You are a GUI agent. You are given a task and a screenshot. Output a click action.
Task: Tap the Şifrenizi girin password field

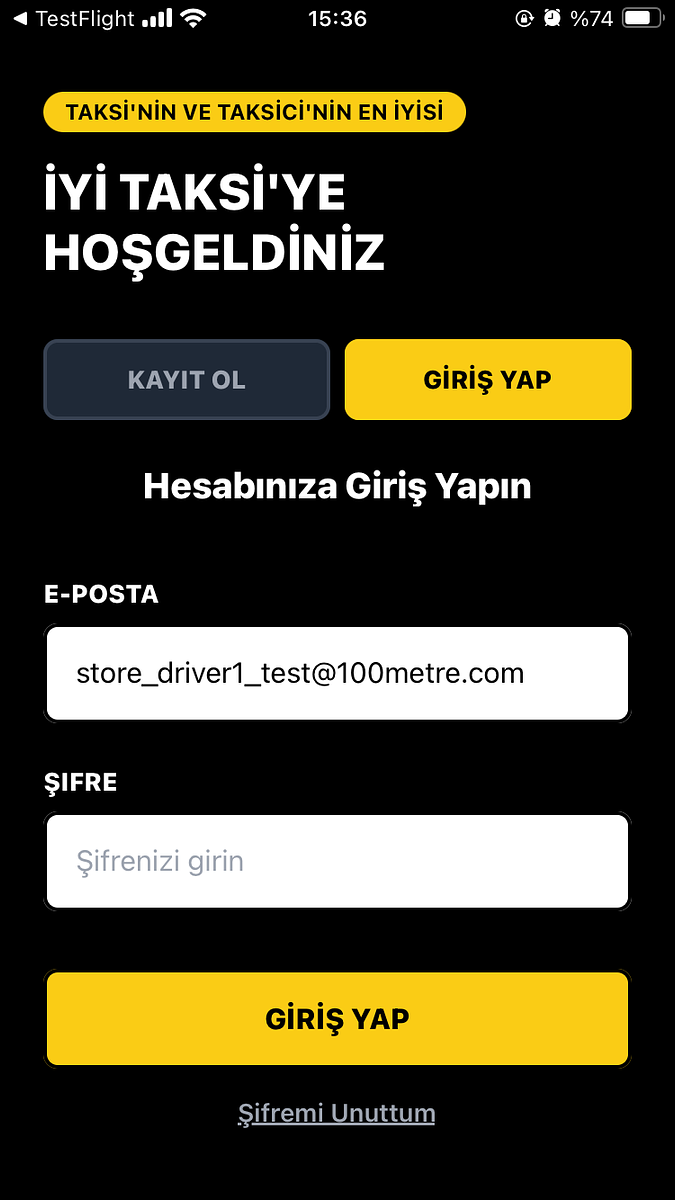pos(337,861)
